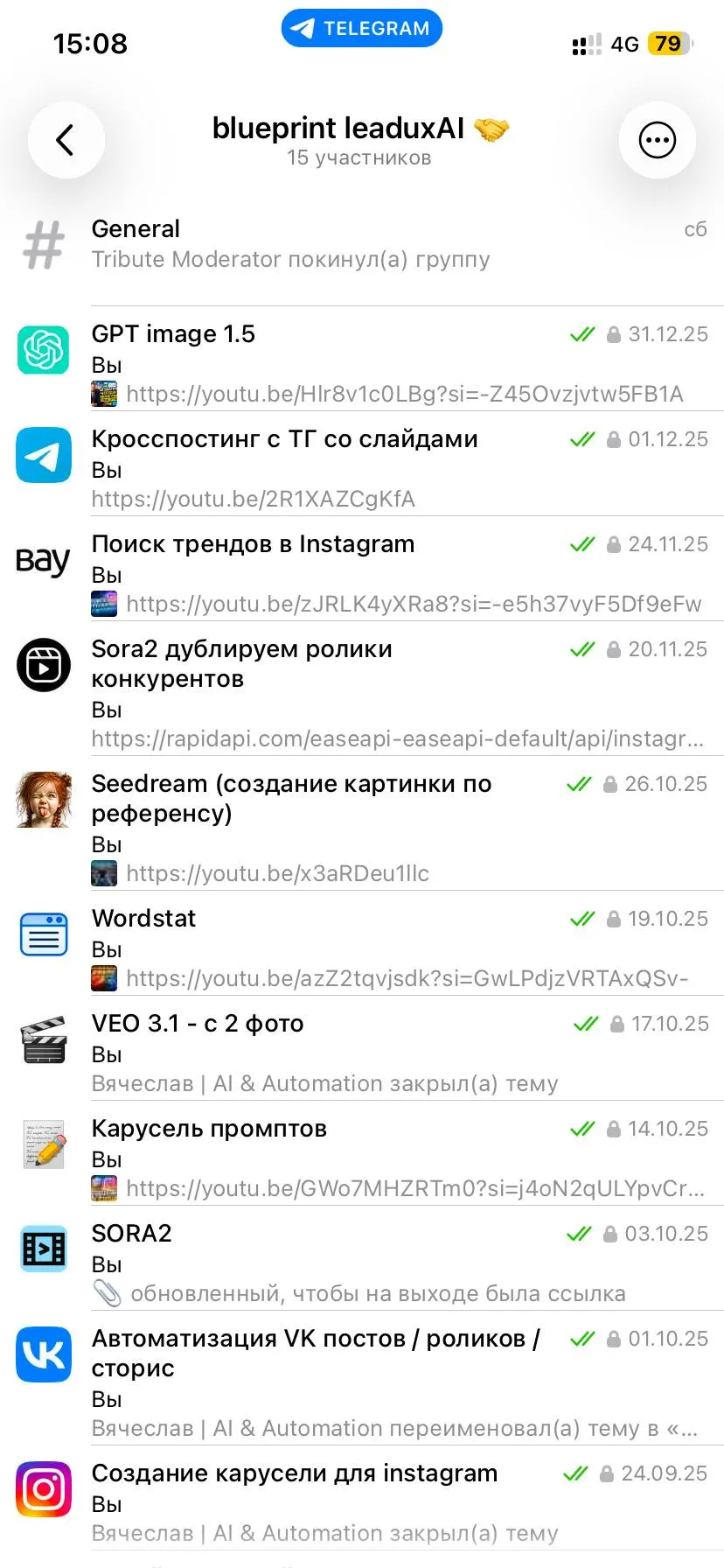This screenshot has width=724, height=1568.
Task: Return to Telegram via the status pill
Action: point(361,29)
